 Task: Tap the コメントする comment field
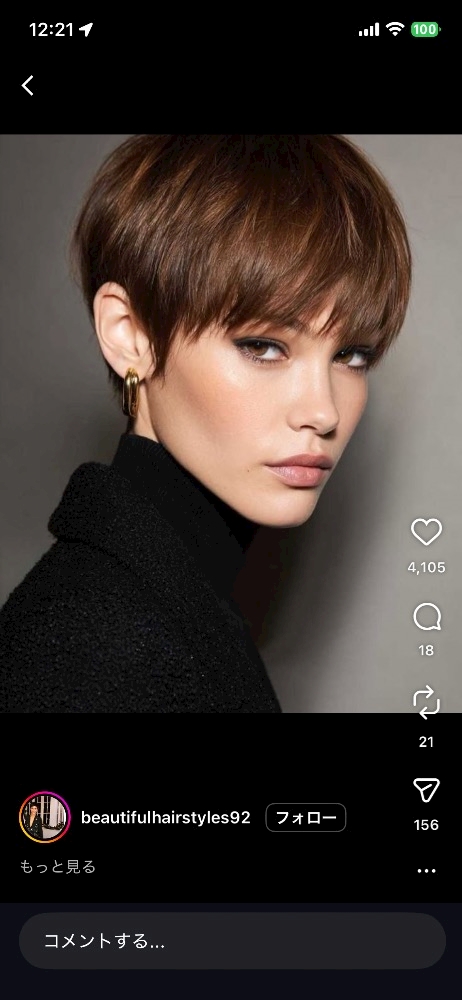coord(232,941)
